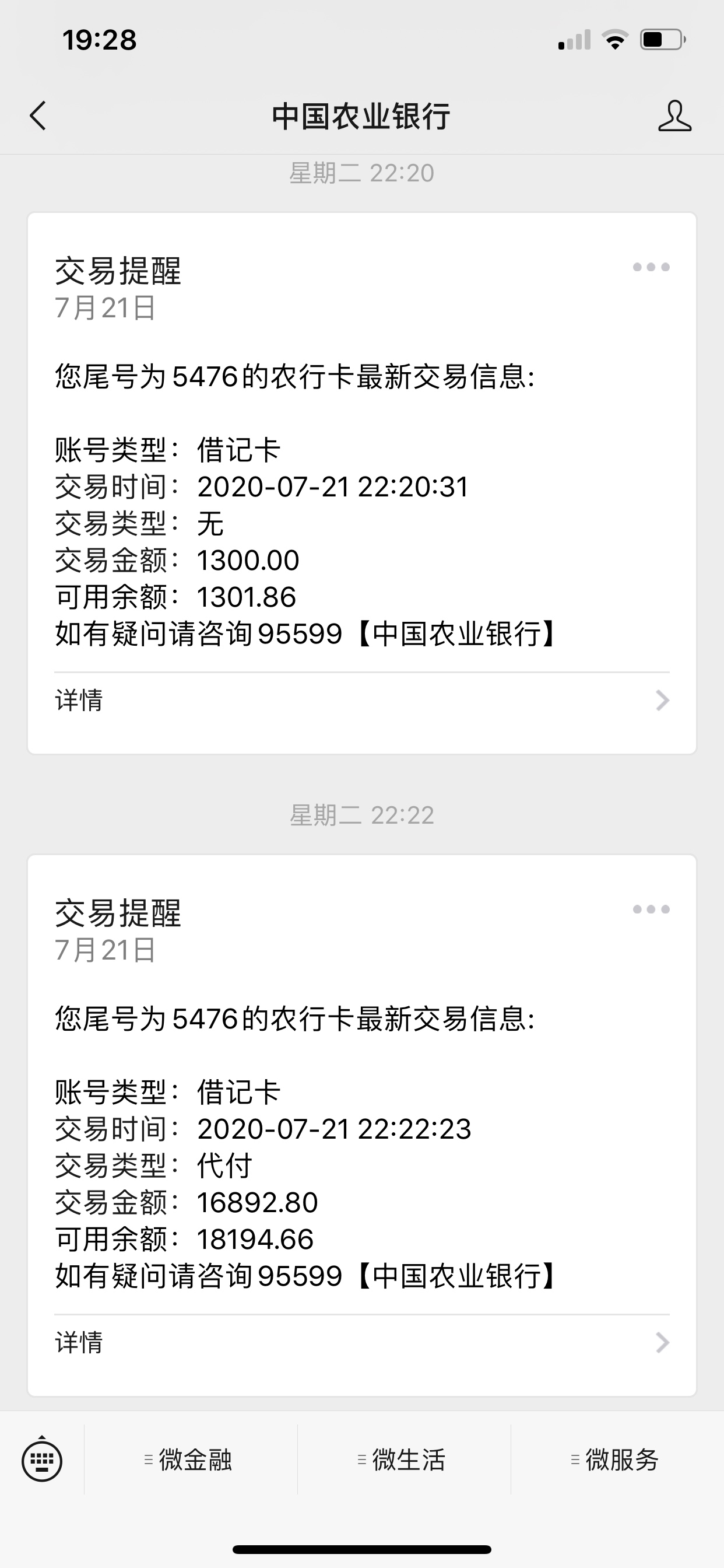
Task: Switch to keyboard input mode
Action: (42, 1459)
